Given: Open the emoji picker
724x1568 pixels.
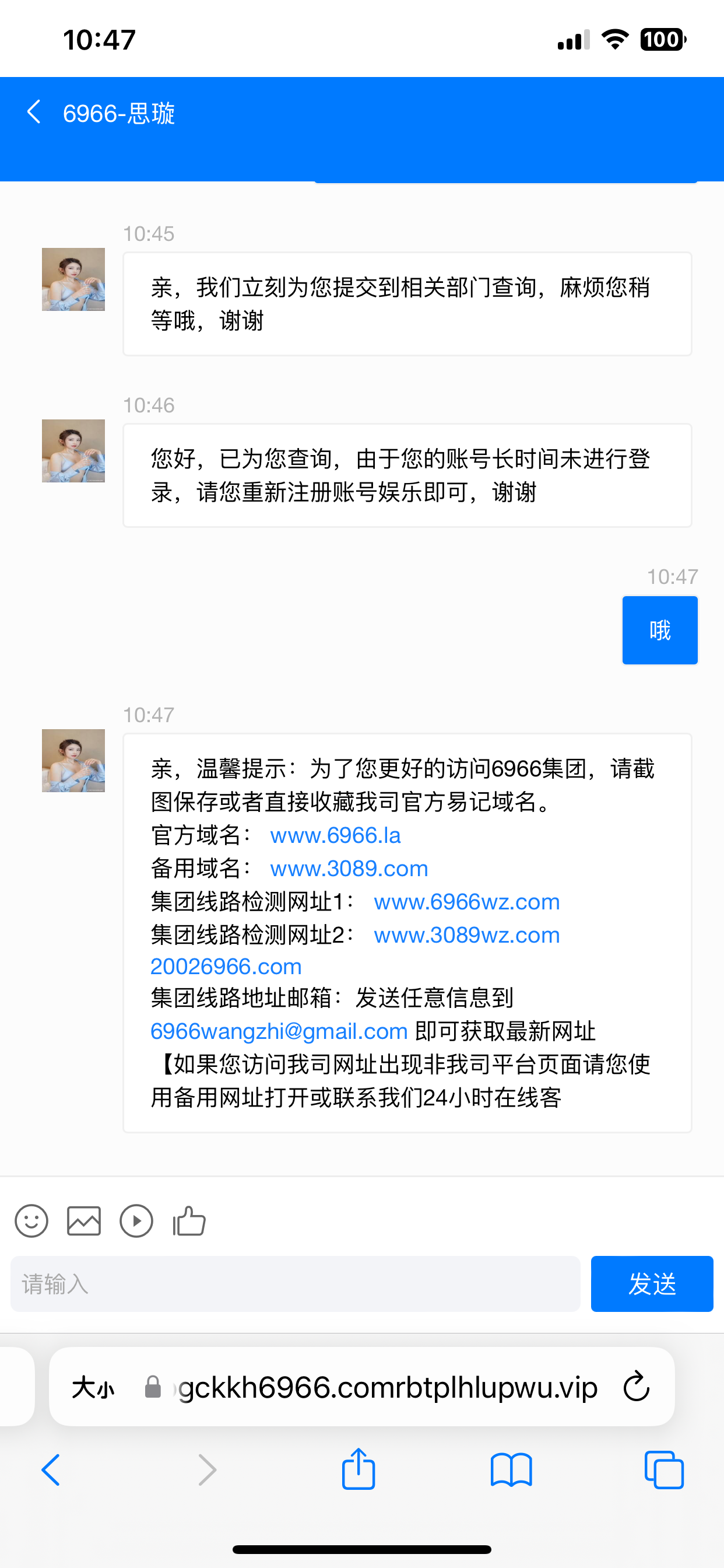Looking at the screenshot, I should (31, 1221).
